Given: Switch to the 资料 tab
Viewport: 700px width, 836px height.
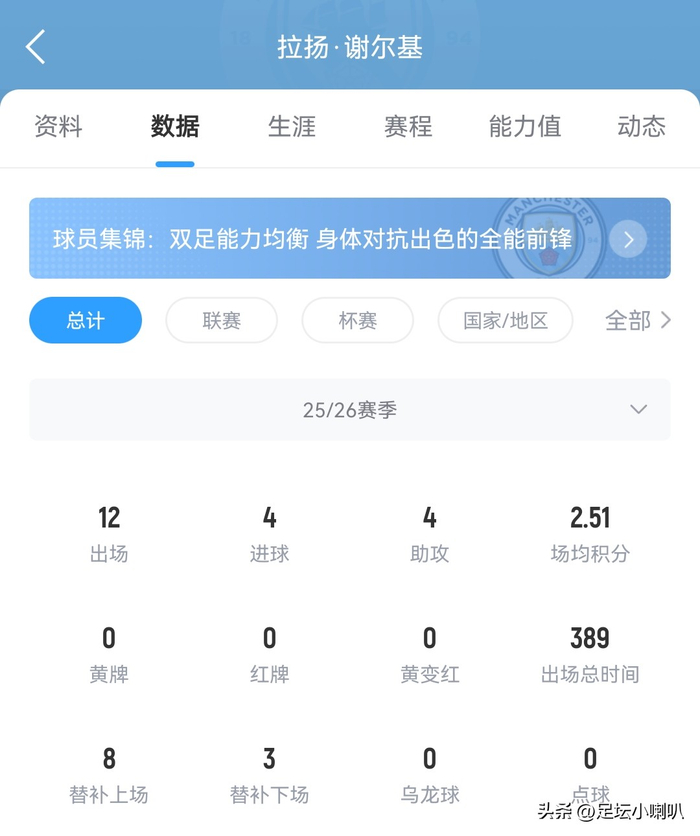Looking at the screenshot, I should pyautogui.click(x=58, y=127).
